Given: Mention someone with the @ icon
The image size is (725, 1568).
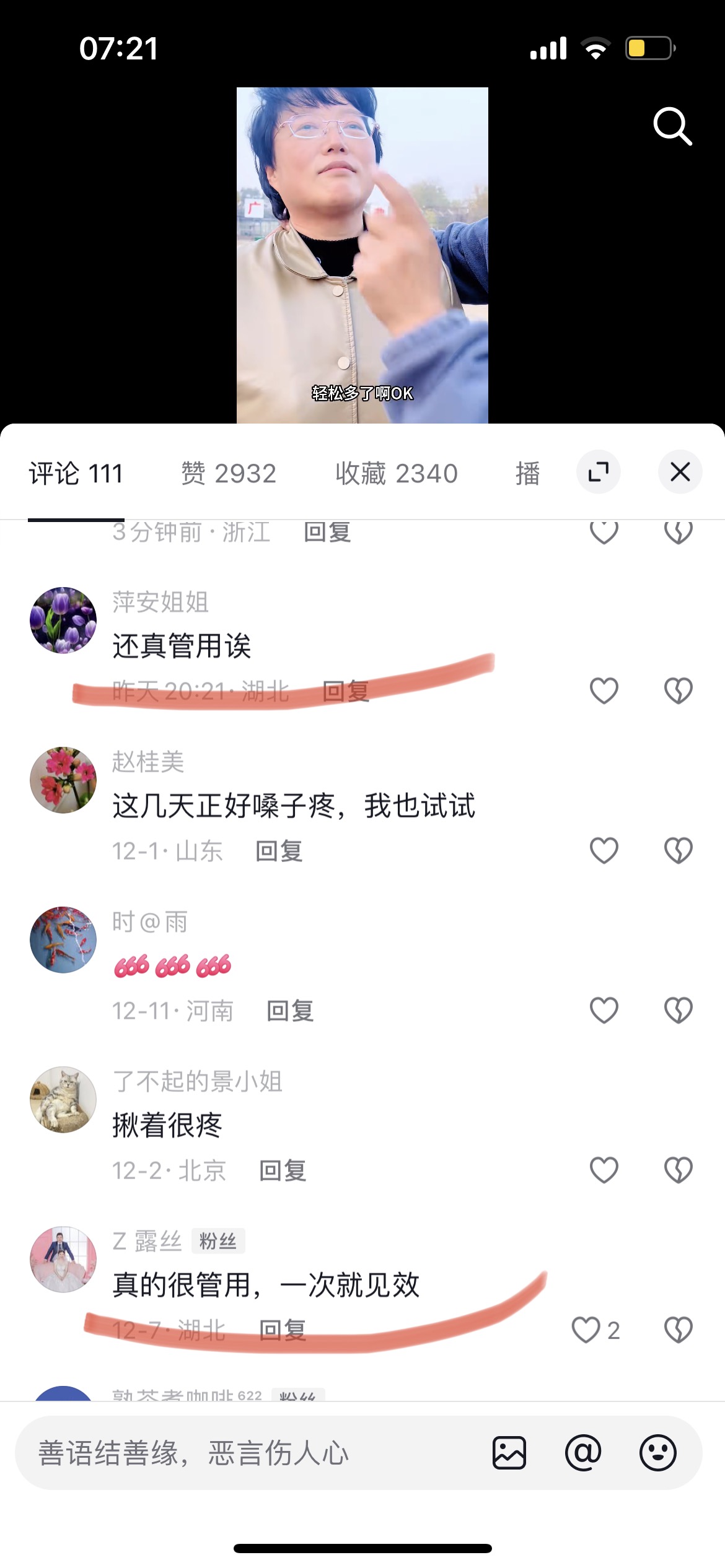Looking at the screenshot, I should point(583,1453).
